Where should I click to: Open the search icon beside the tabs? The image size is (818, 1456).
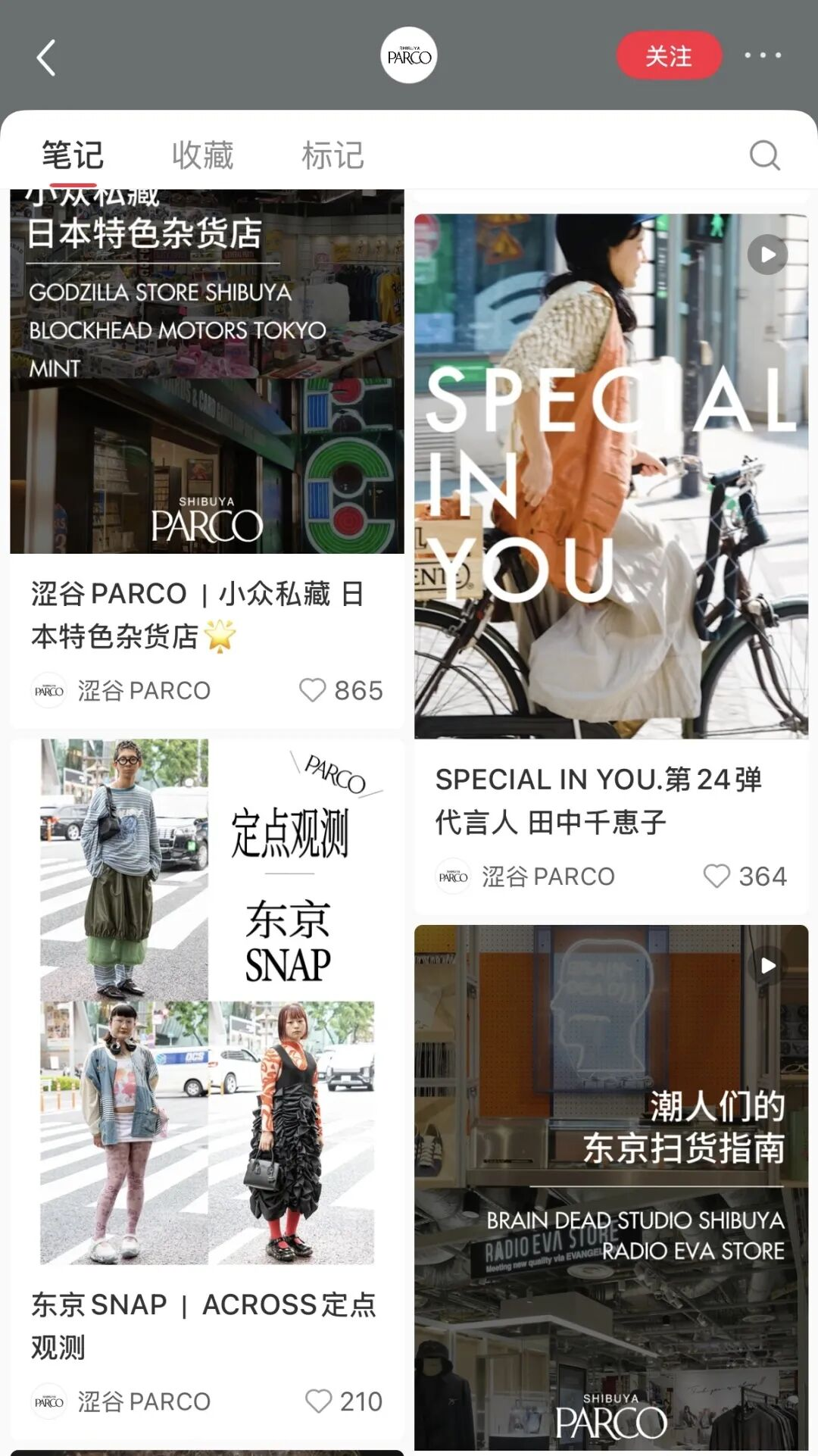tap(763, 155)
